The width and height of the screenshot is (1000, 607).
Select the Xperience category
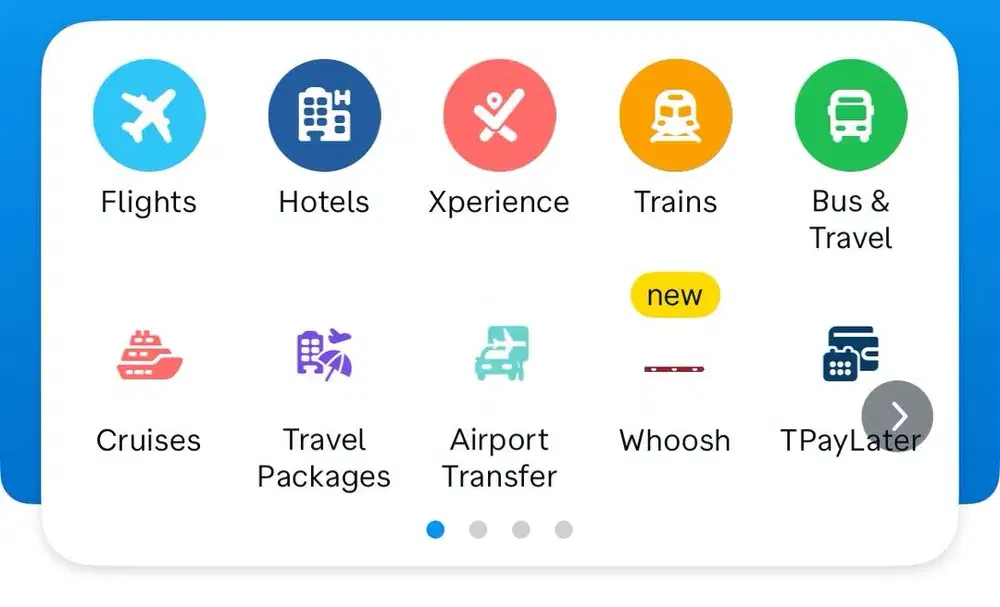pos(499,116)
